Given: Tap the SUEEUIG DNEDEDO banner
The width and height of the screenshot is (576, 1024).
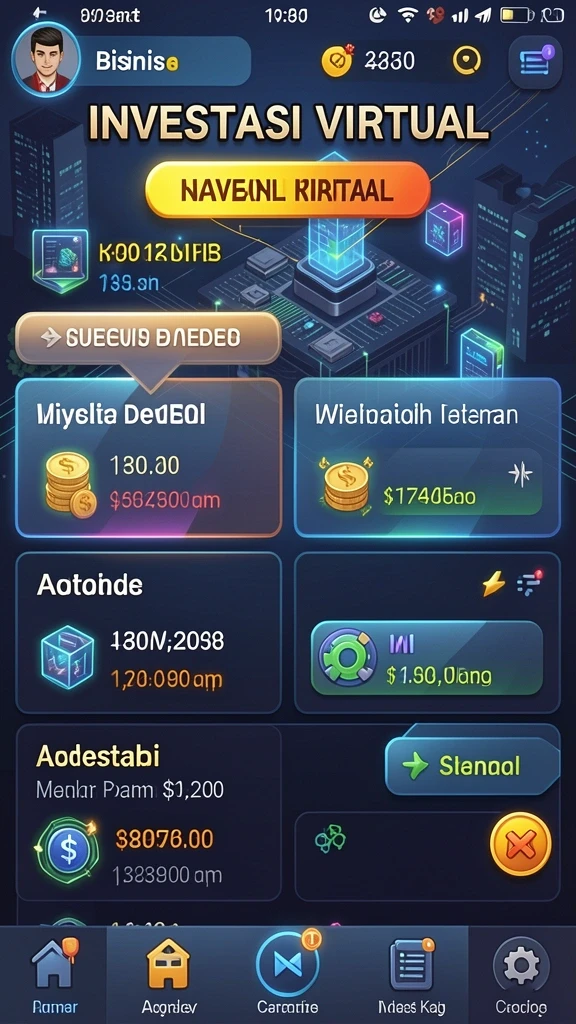Looking at the screenshot, I should point(148,338).
